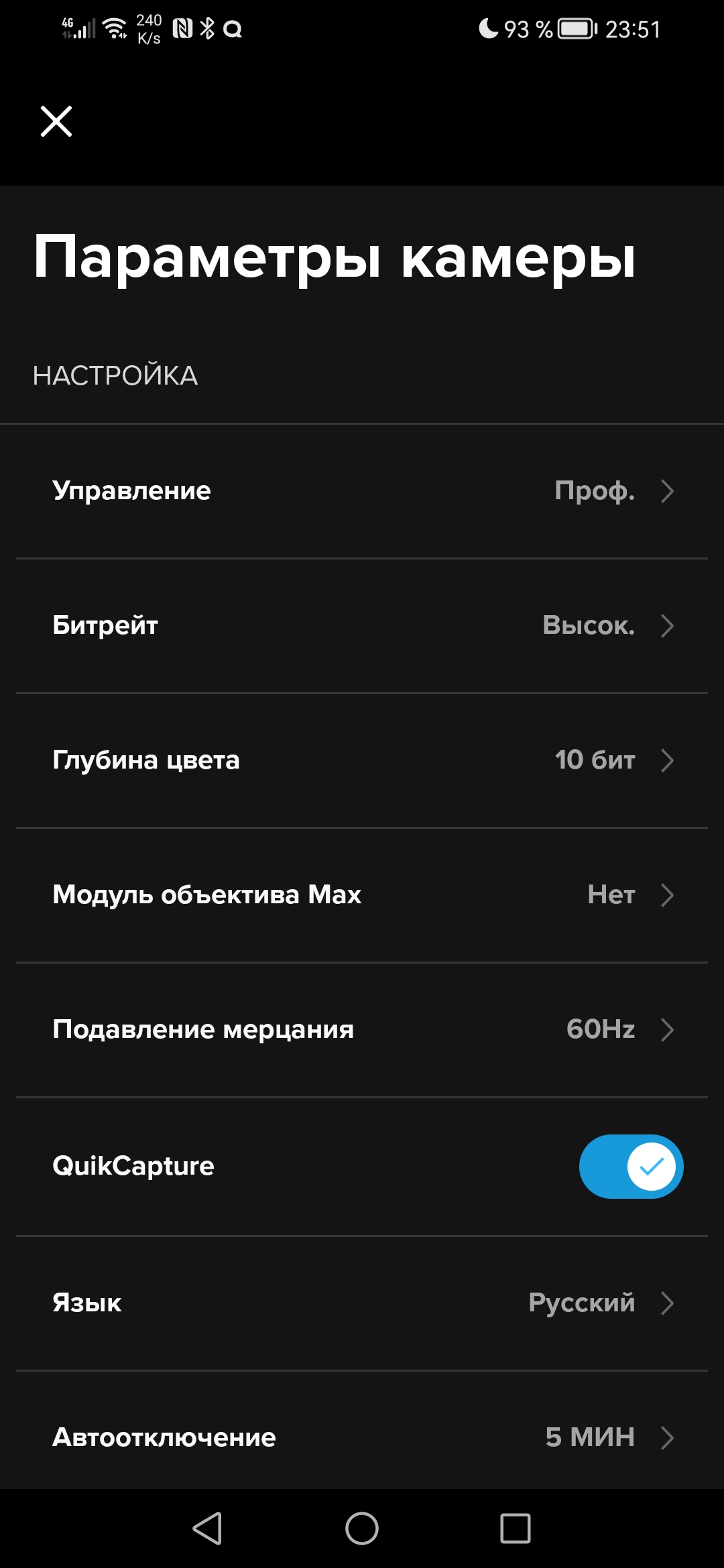Turn off the QuikCapture toggle
This screenshot has height=1568, width=724.
(630, 1167)
